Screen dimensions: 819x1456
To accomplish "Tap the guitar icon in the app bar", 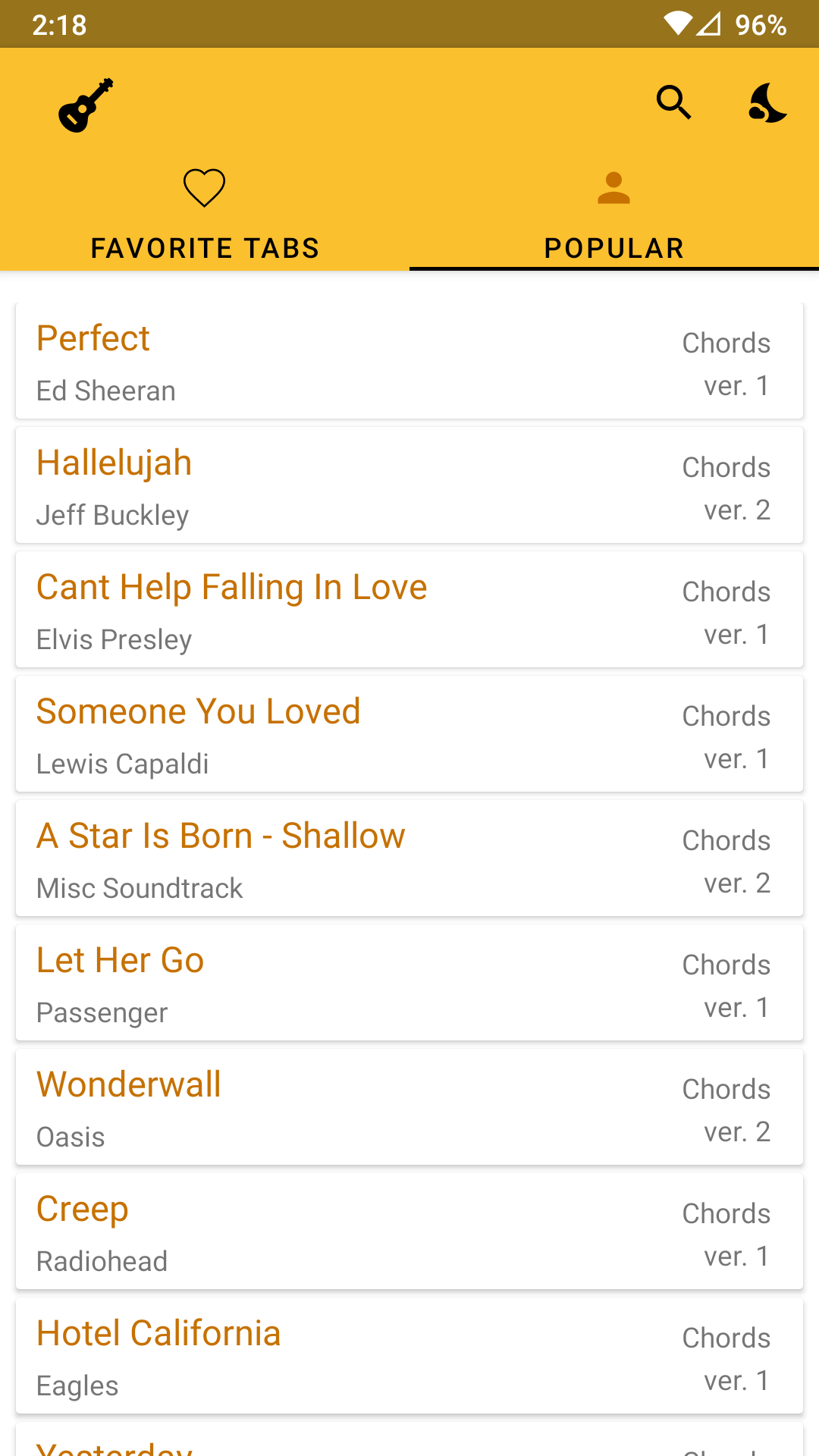I will tap(86, 105).
